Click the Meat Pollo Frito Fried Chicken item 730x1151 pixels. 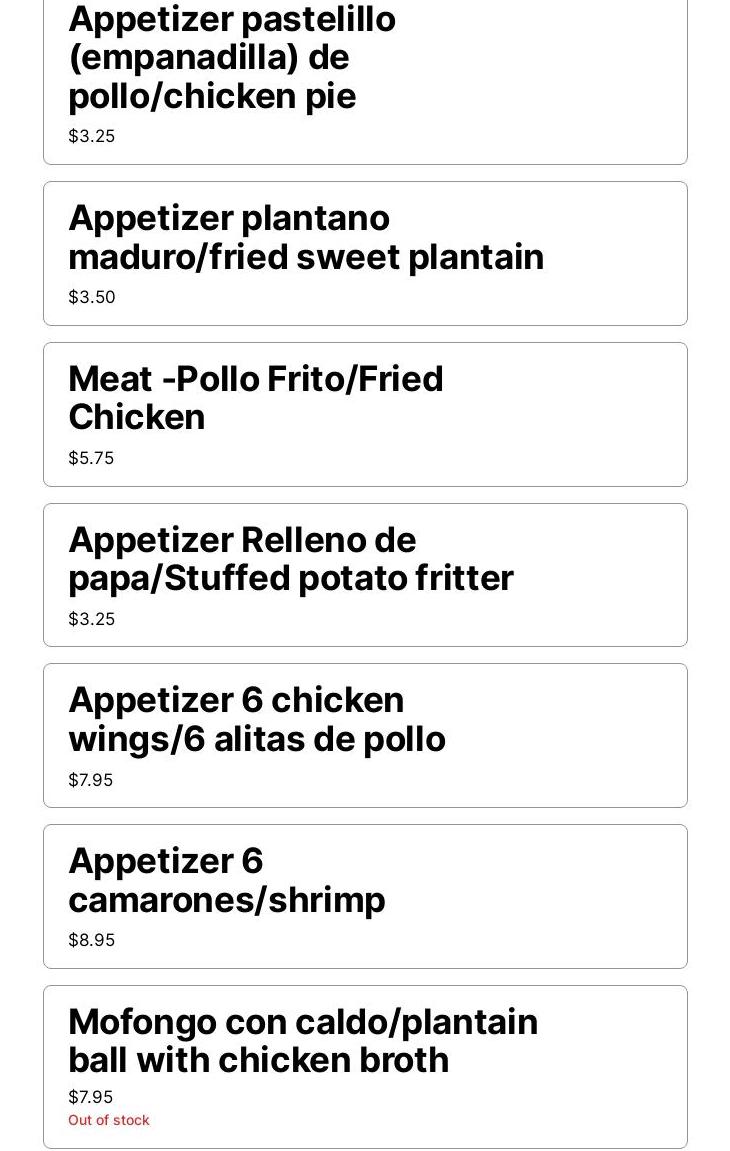click(x=365, y=414)
